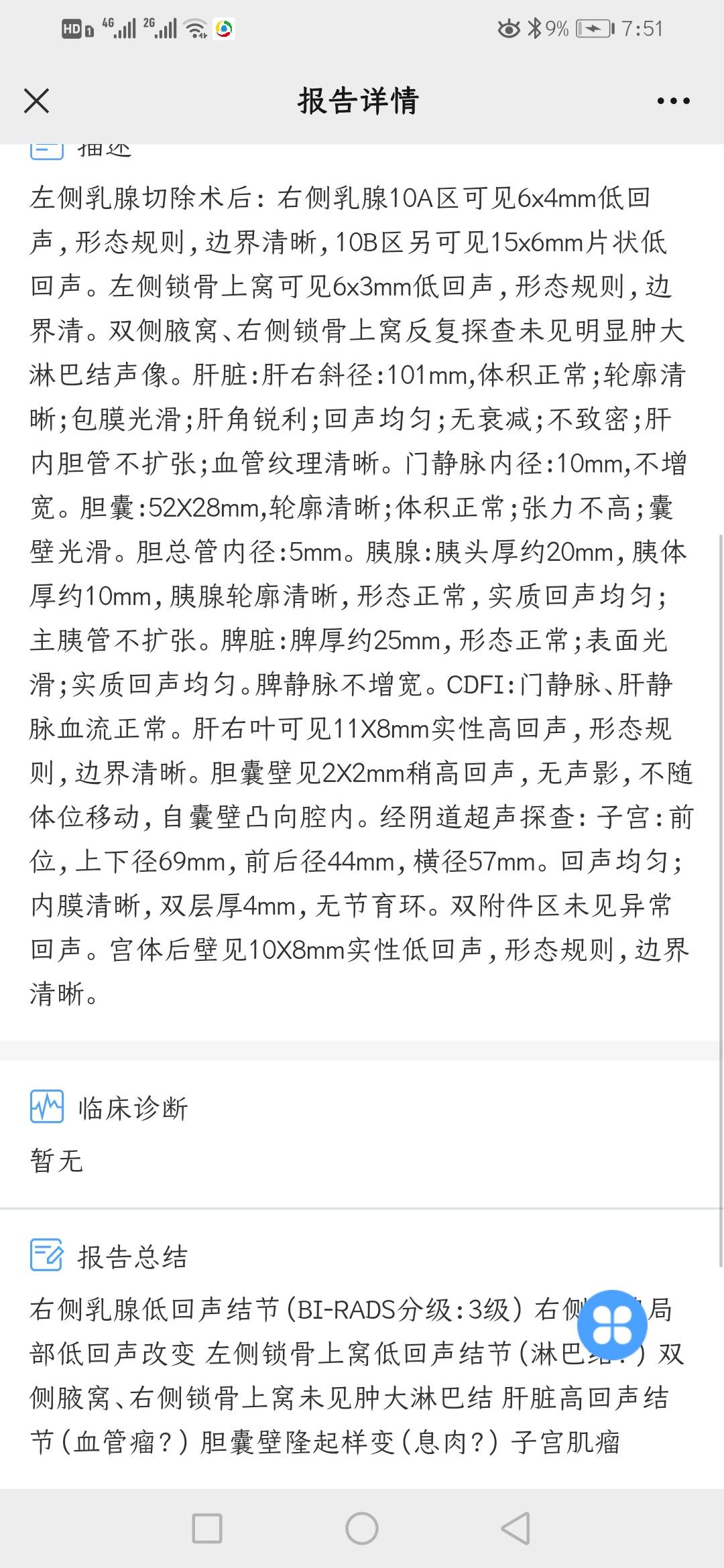The height and width of the screenshot is (1568, 724).
Task: Tap the 暂无 text under 临床诊断
Action: point(56,1160)
